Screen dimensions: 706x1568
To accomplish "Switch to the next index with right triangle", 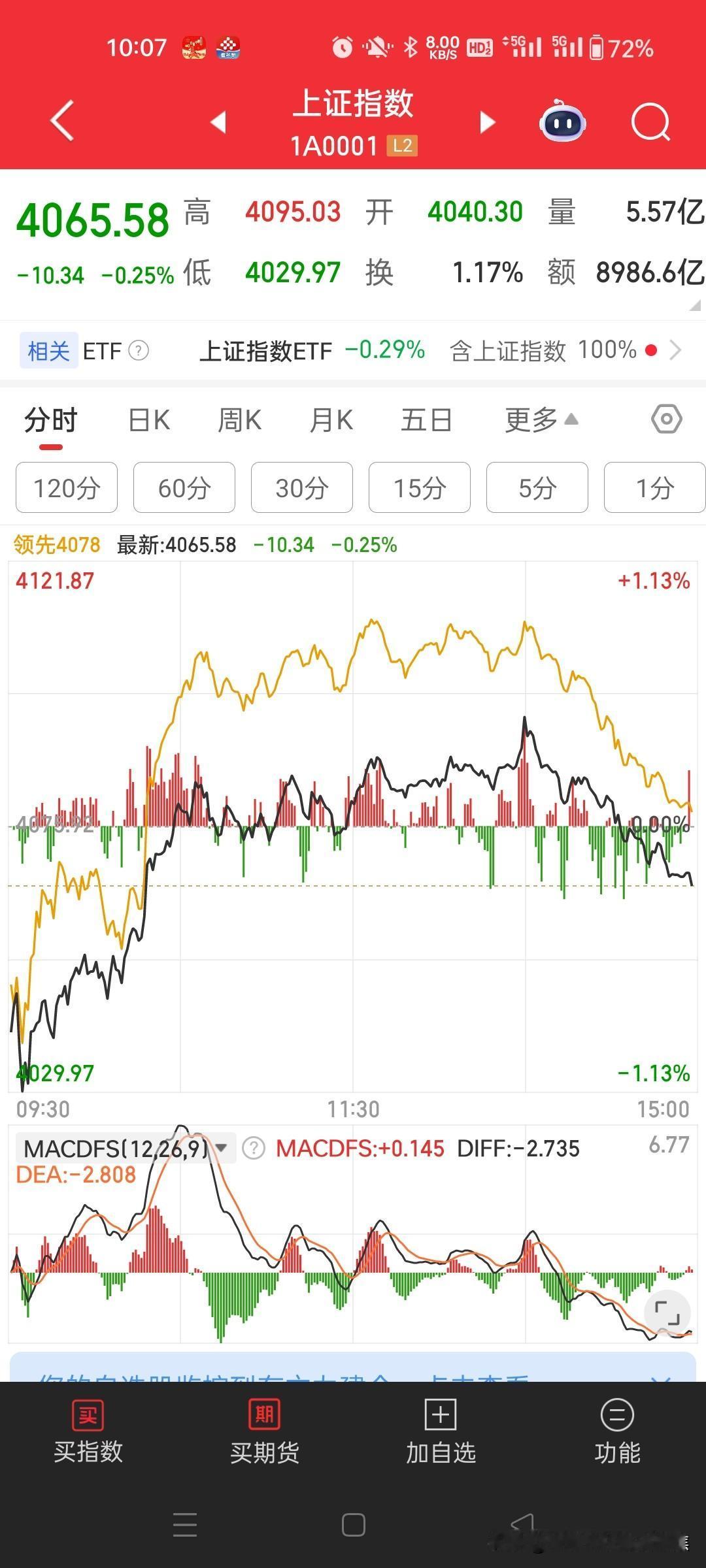I will tap(488, 122).
